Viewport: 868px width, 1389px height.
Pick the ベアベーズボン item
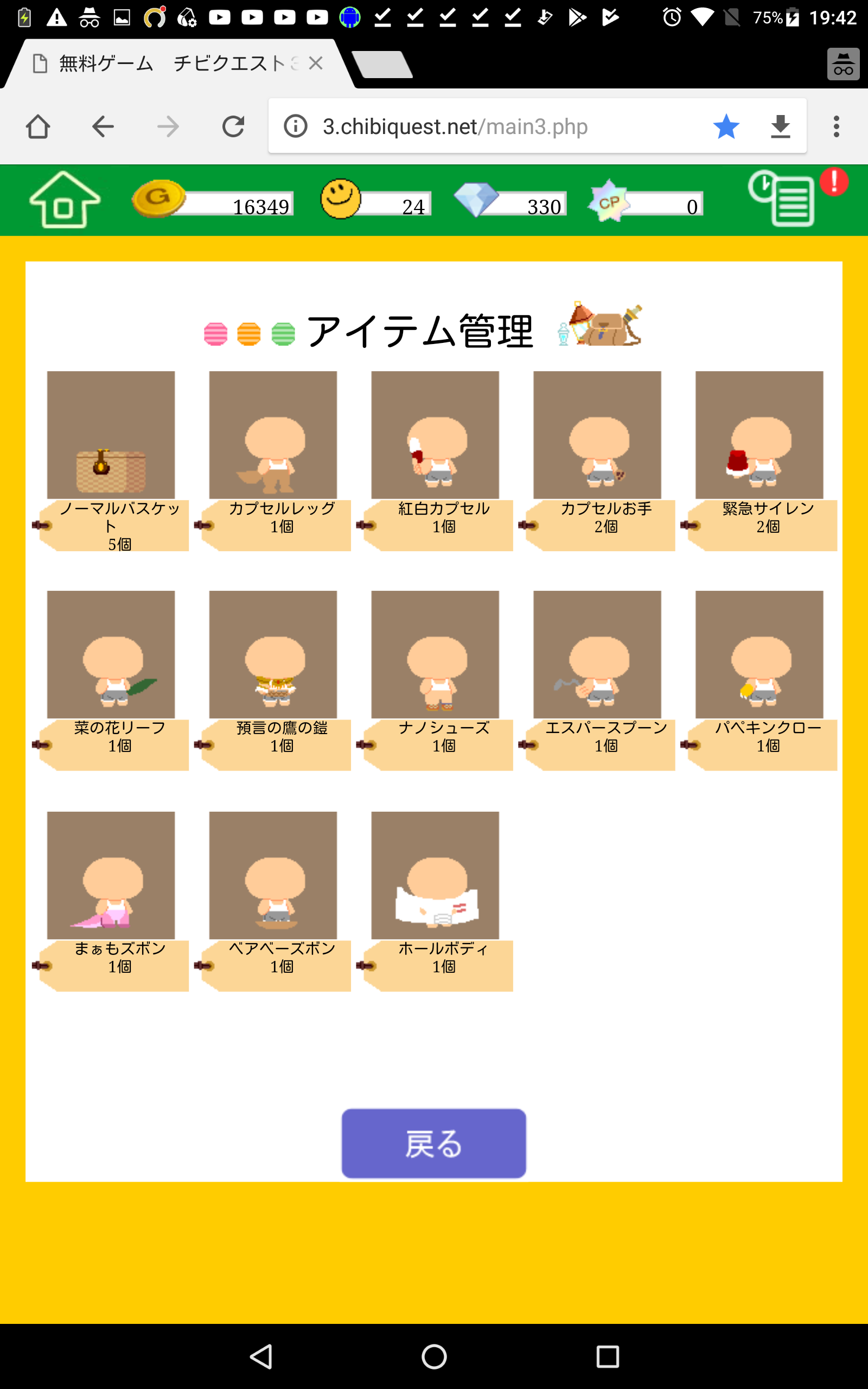(x=273, y=875)
